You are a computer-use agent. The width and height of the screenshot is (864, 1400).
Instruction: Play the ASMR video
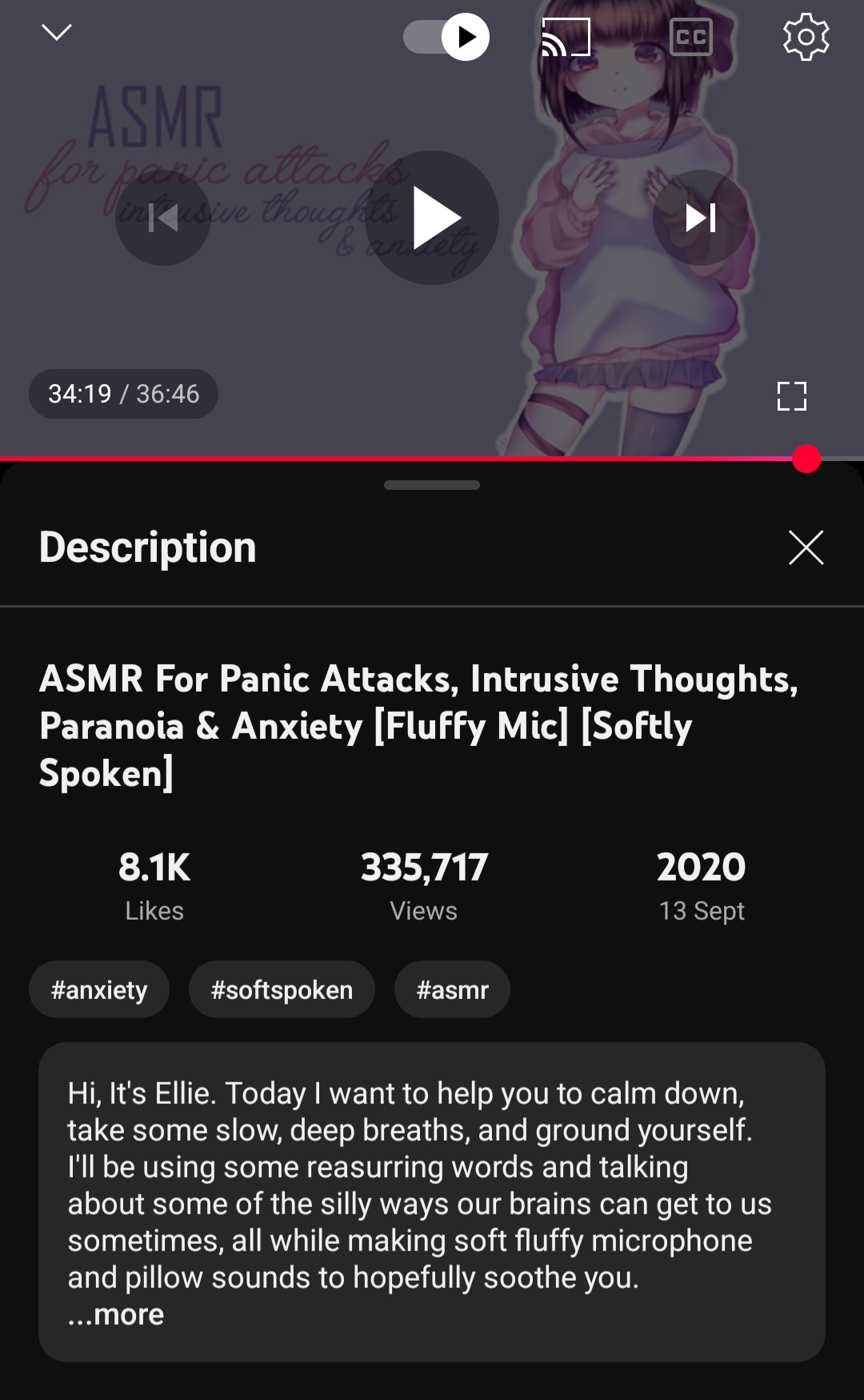pos(432,218)
